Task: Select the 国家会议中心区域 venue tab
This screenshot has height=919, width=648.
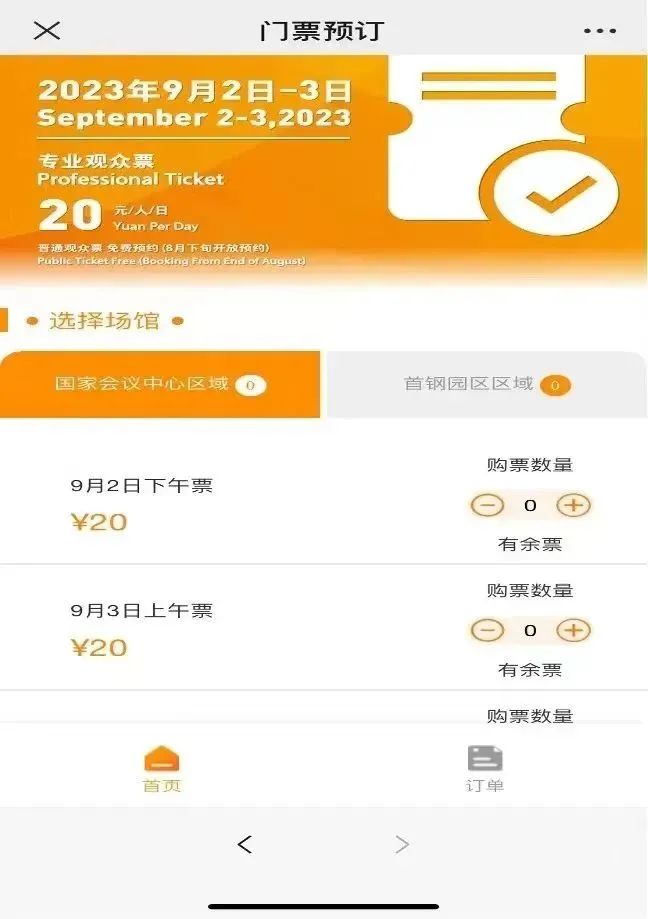Action: [160, 384]
